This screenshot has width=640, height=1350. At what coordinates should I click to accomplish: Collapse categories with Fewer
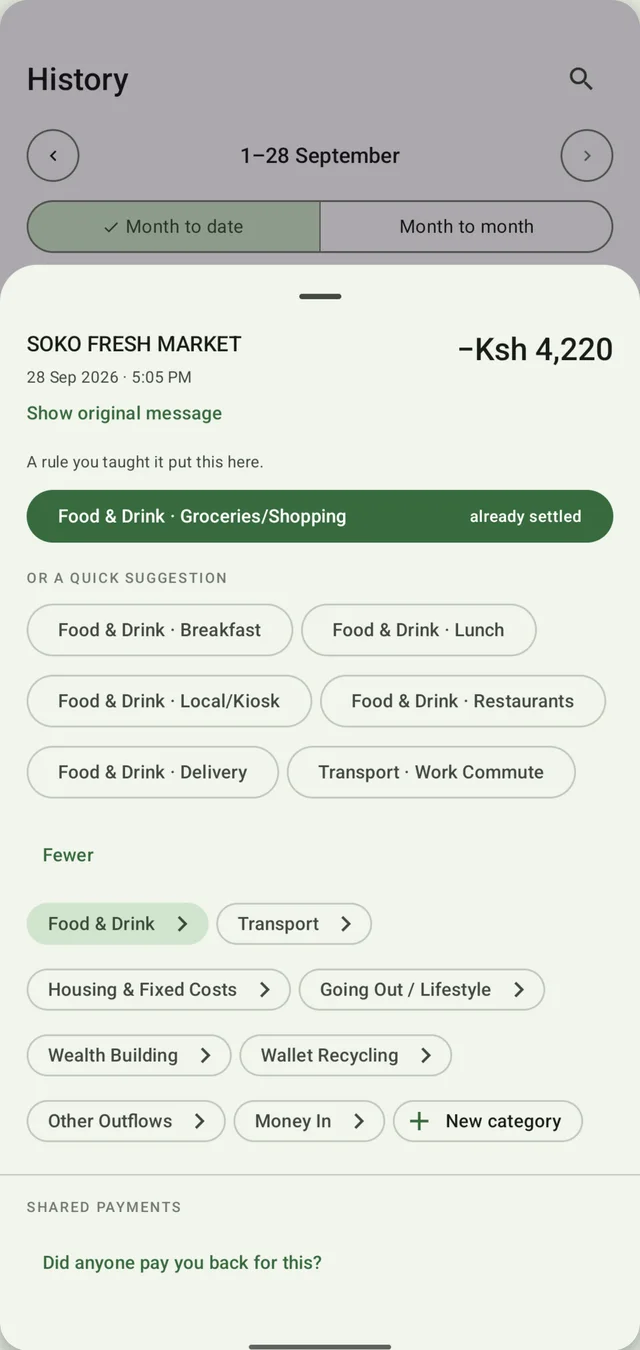[68, 855]
